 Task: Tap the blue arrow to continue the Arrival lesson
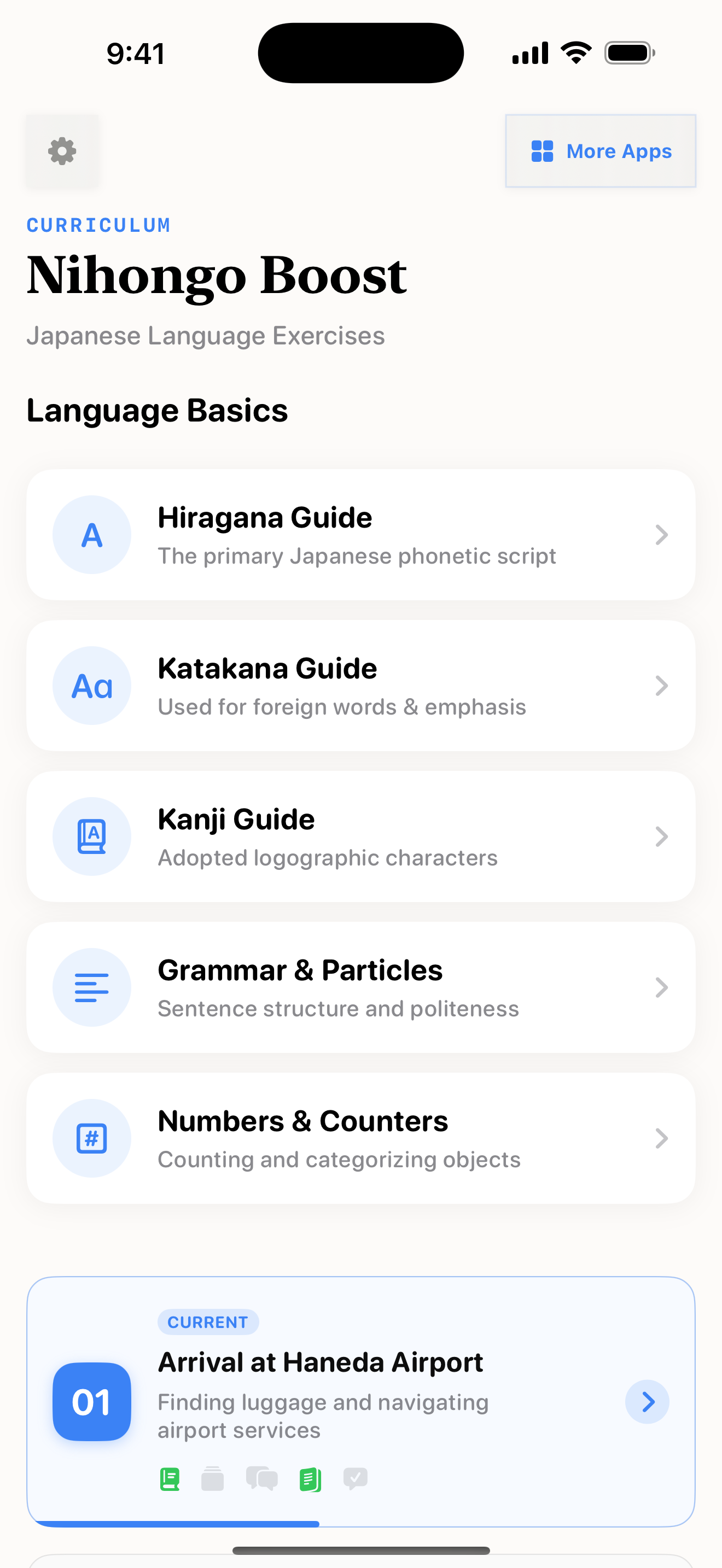(647, 1401)
